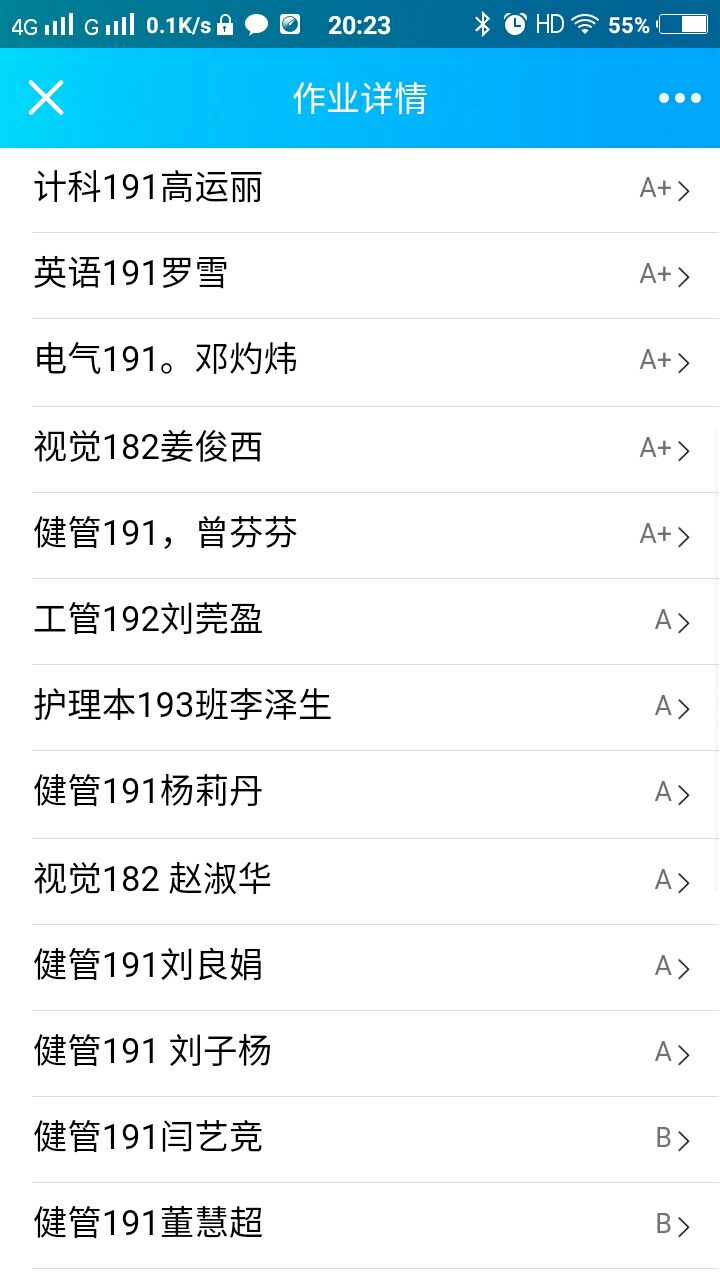Tap the 健管191杨莉丹 row
Image resolution: width=720 pixels, height=1280 pixels.
(360, 793)
